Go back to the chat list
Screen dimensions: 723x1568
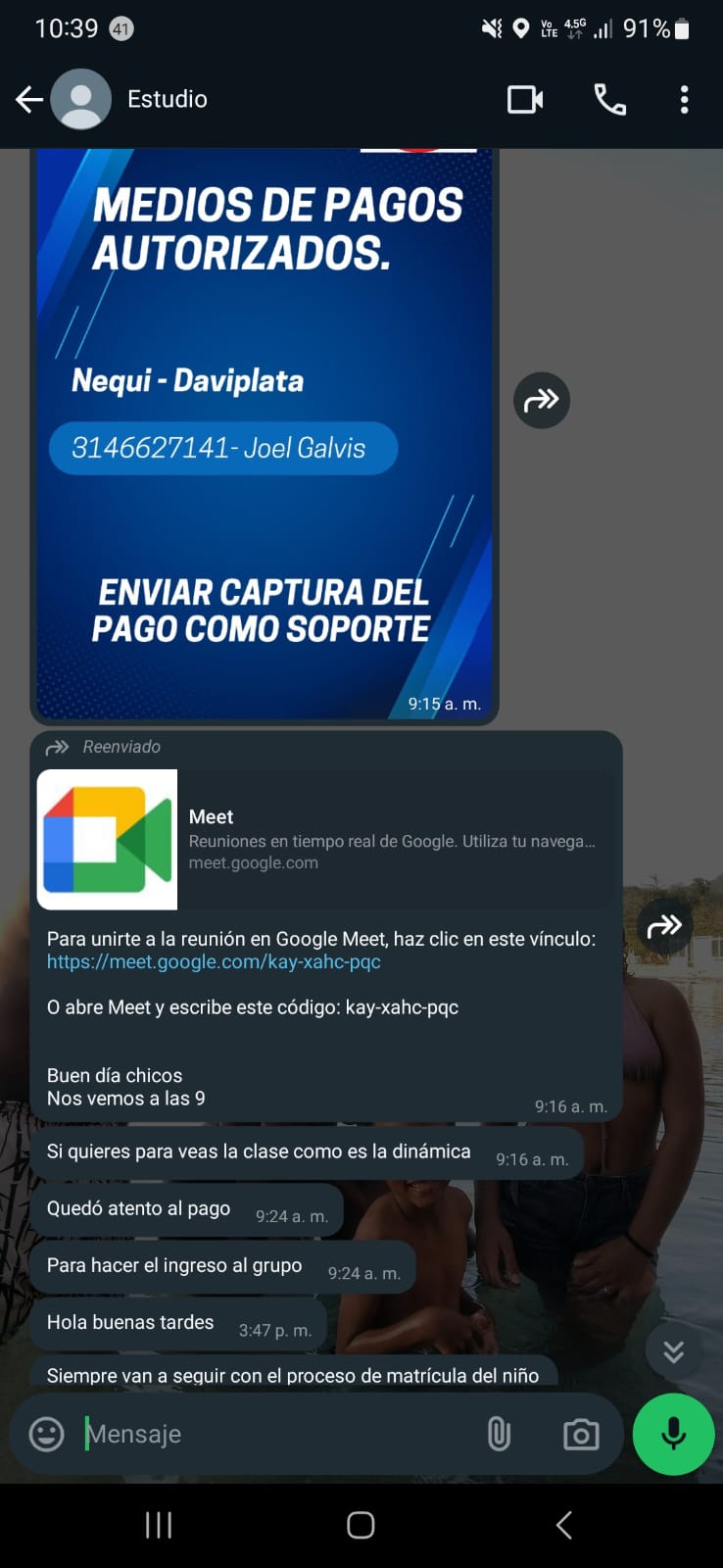point(28,99)
